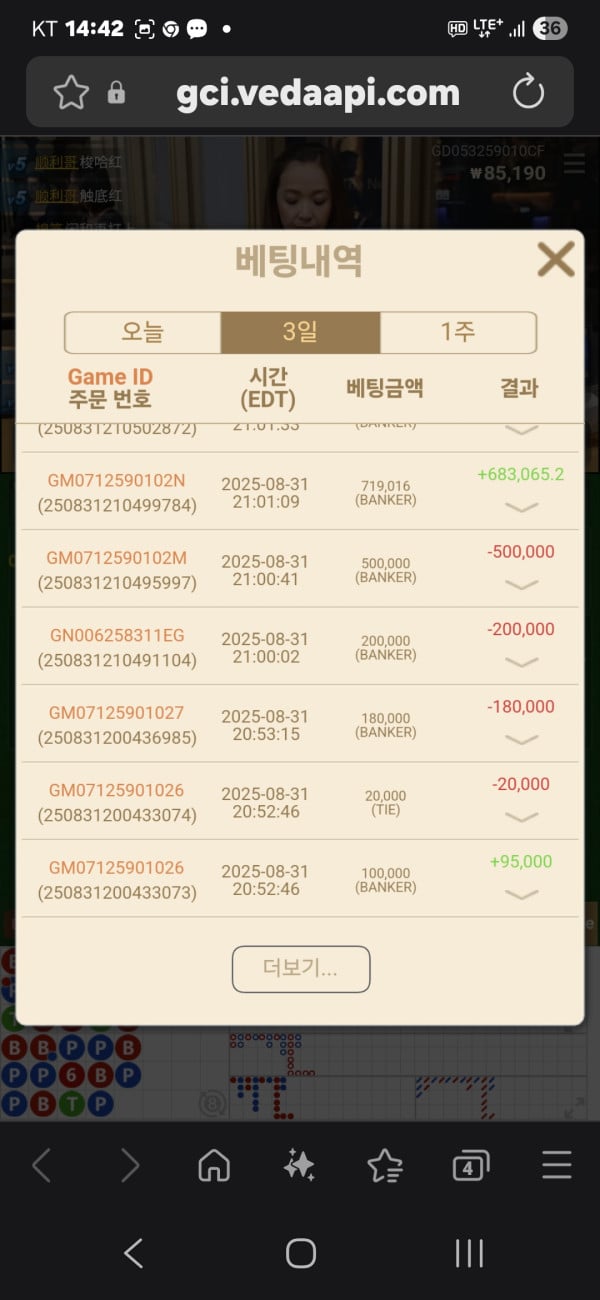Select the 3일 tab

click(x=300, y=333)
